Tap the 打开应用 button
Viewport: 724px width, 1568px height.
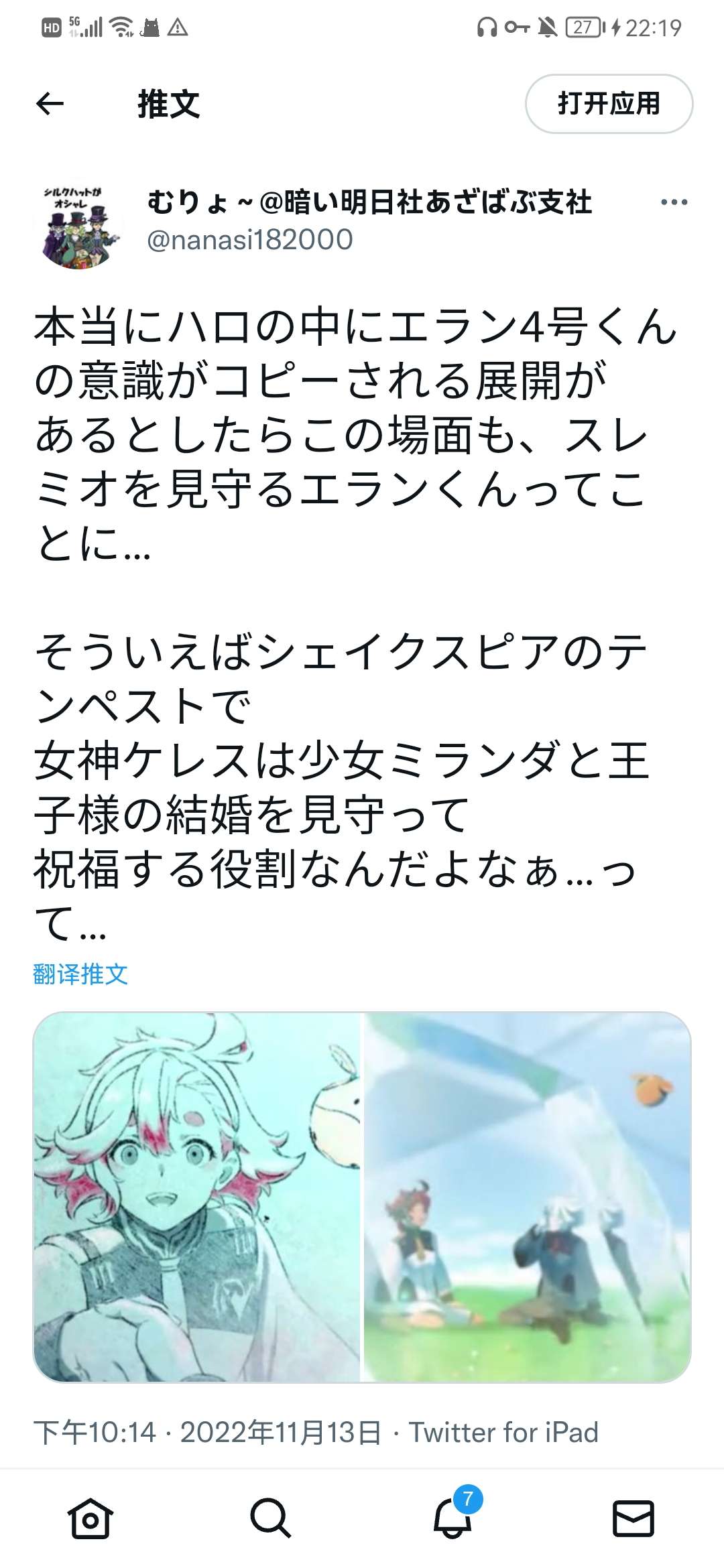pos(609,104)
